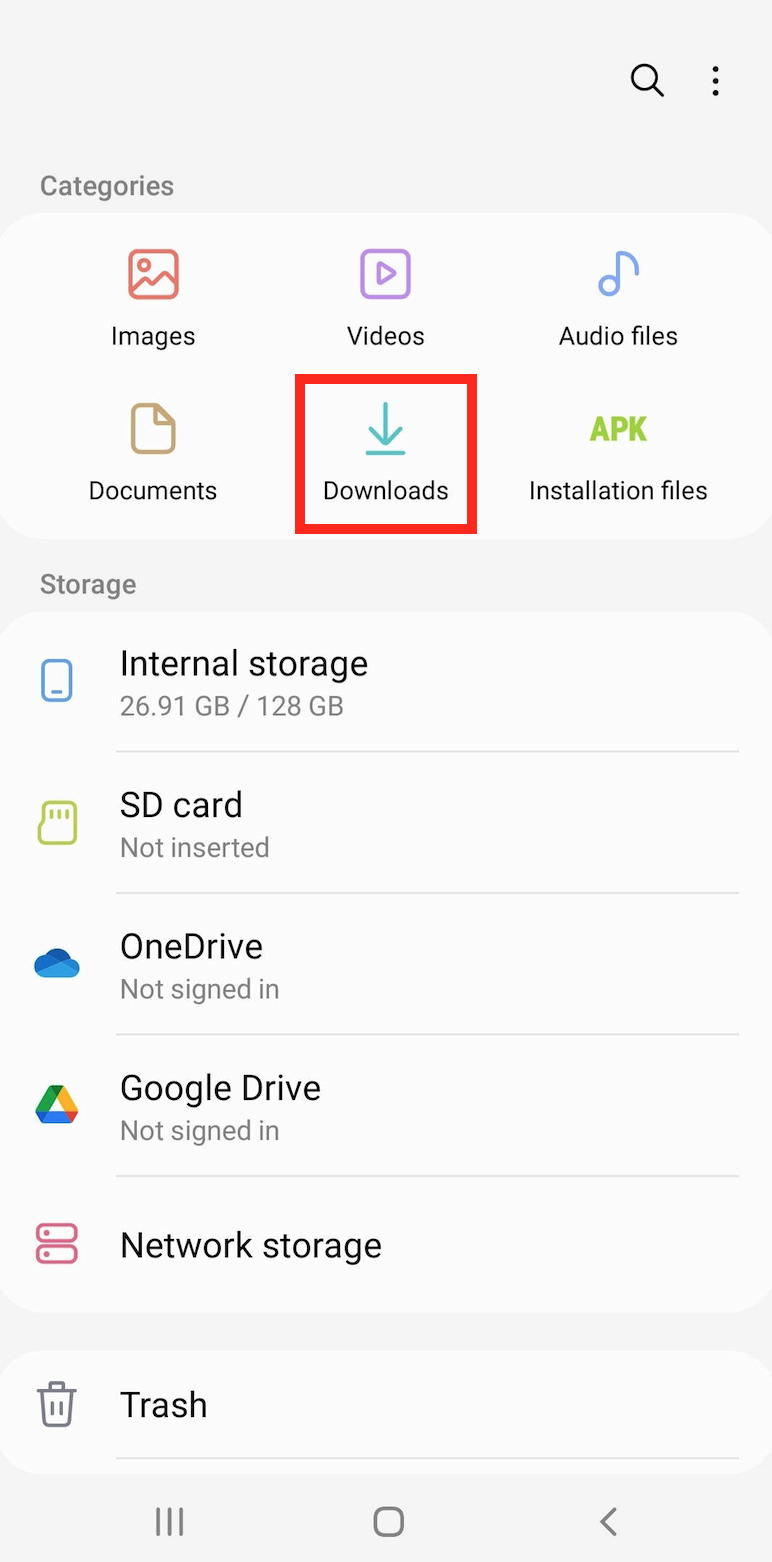Select the SD card row

point(385,824)
